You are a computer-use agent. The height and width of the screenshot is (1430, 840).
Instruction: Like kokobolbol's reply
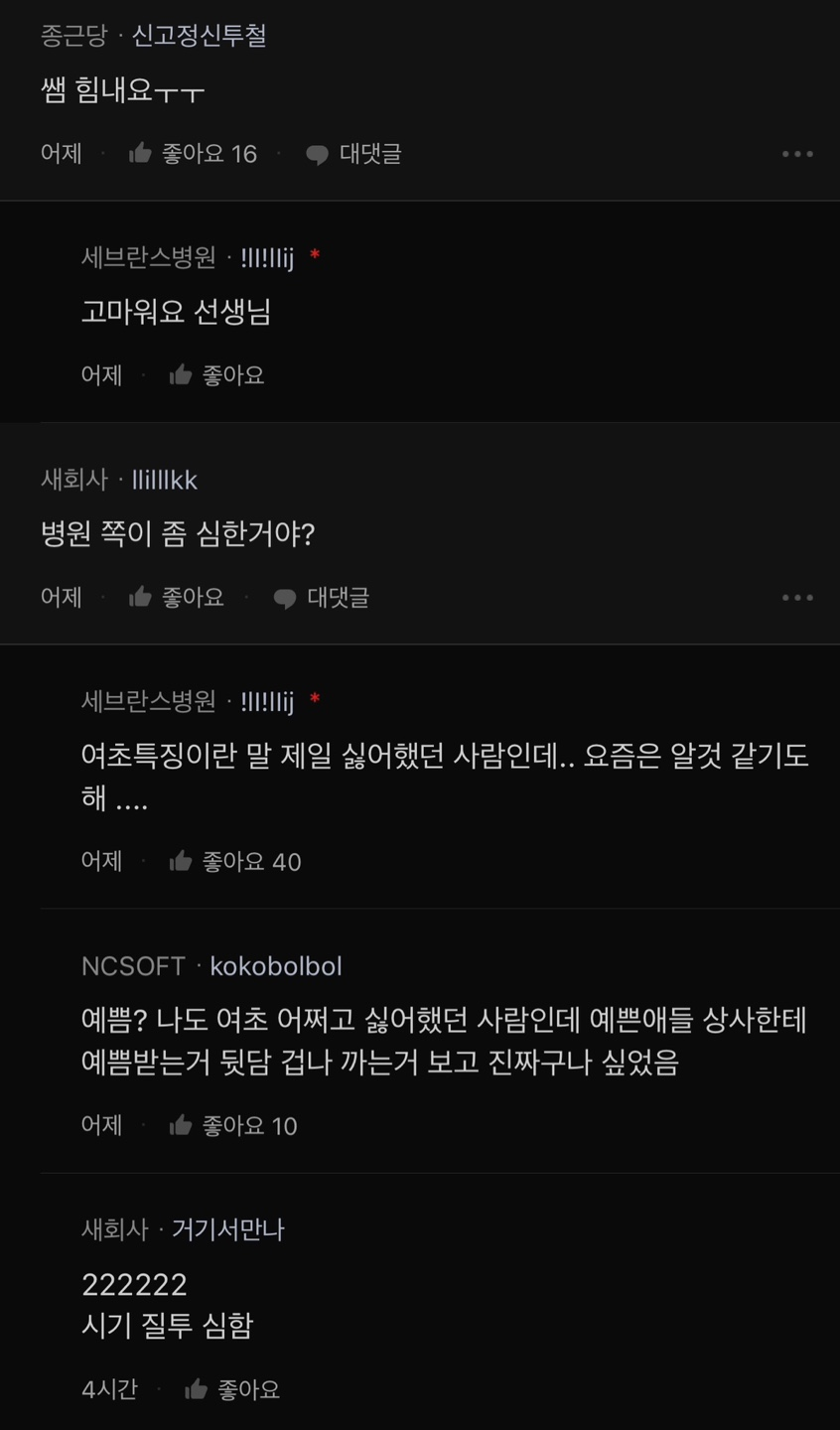[232, 1126]
